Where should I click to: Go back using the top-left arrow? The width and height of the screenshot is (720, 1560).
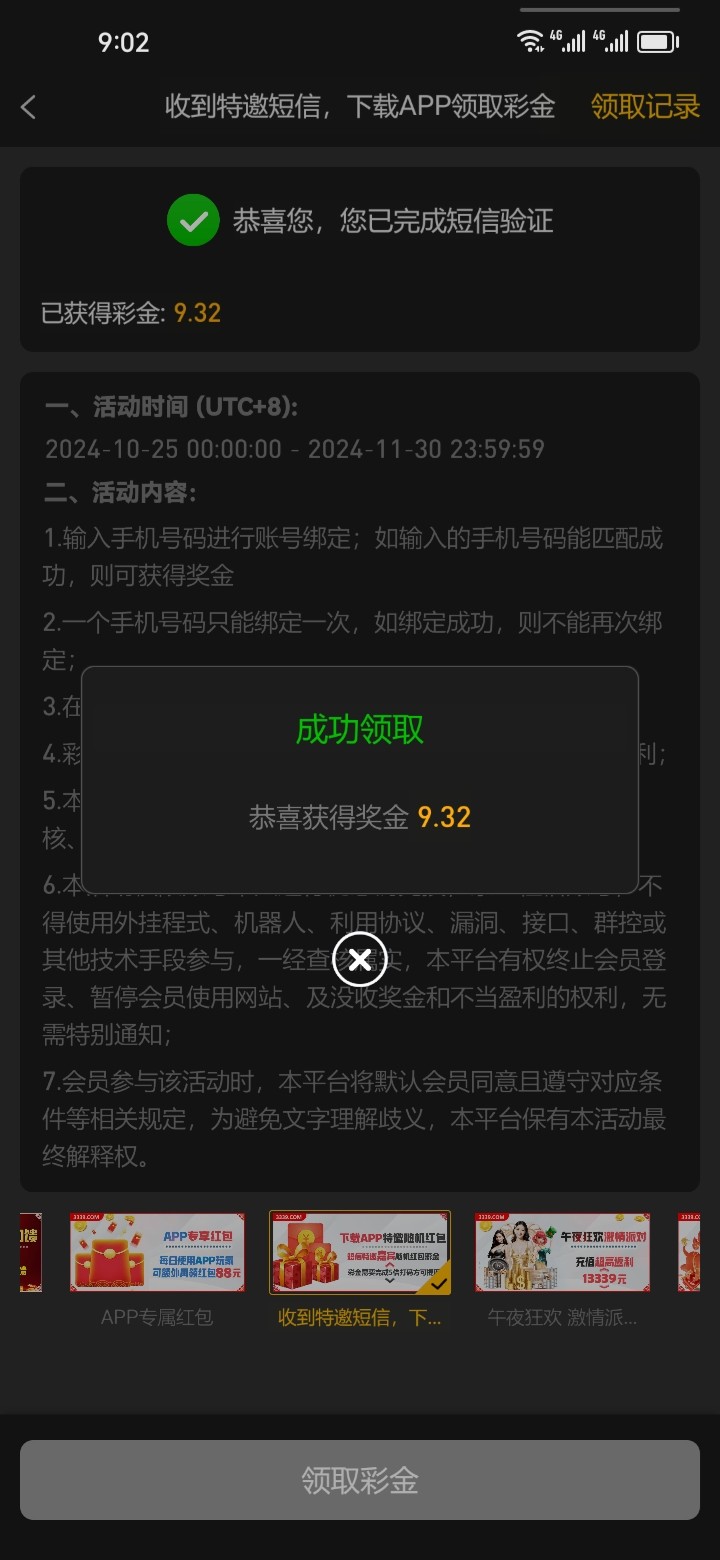29,107
